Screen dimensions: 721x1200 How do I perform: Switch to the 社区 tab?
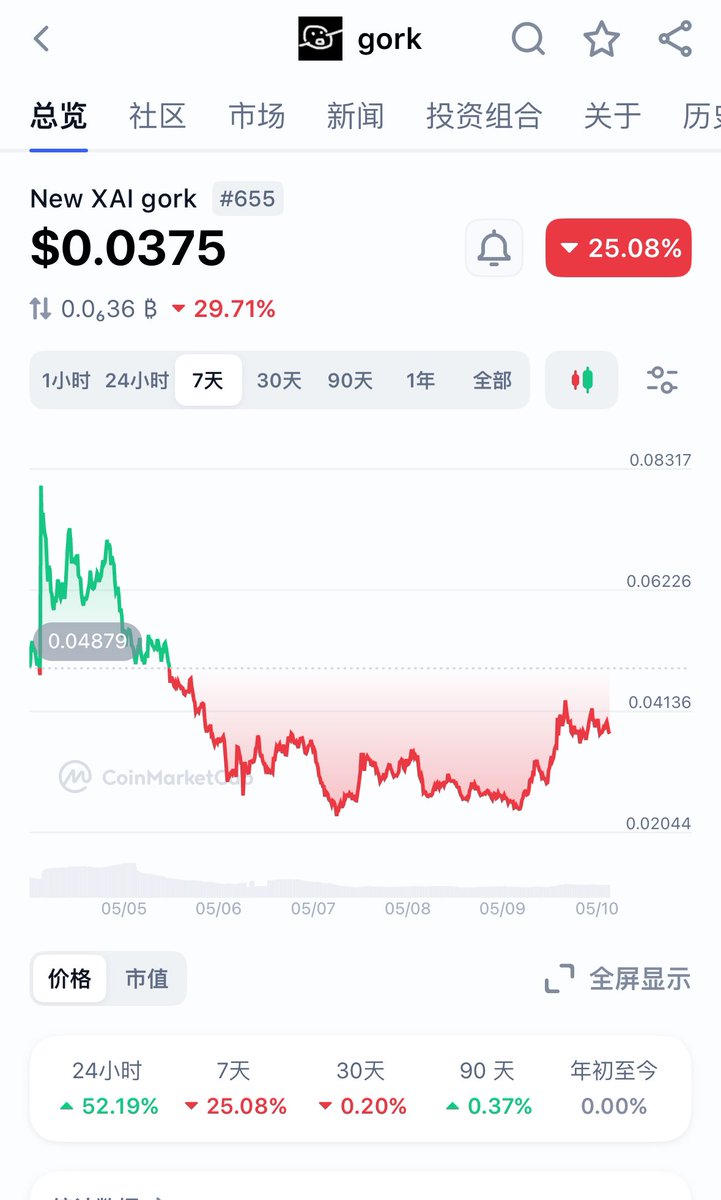click(x=158, y=116)
